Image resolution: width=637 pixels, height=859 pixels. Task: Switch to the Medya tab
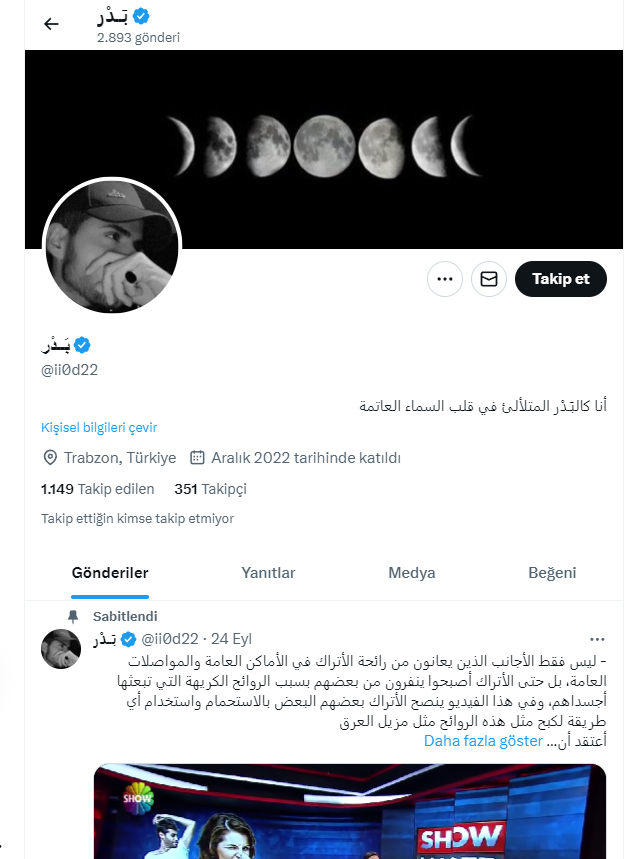click(x=412, y=573)
